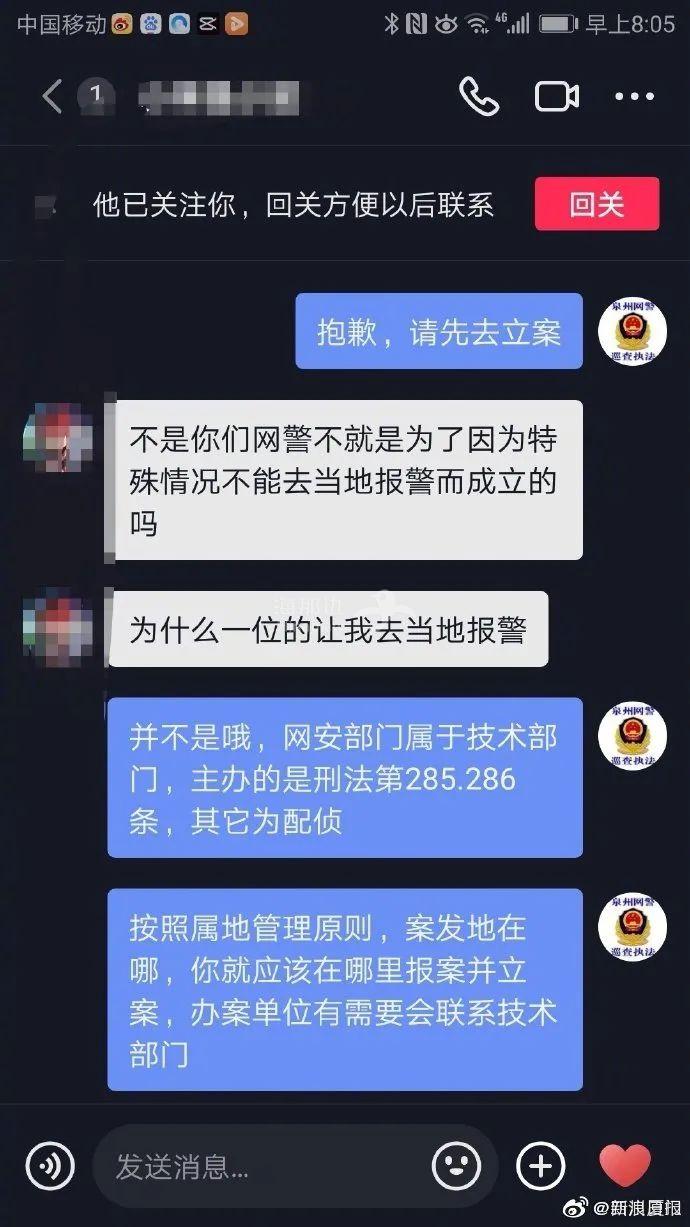Open the three-dot overflow menu
690x1227 pixels.
[x=634, y=97]
